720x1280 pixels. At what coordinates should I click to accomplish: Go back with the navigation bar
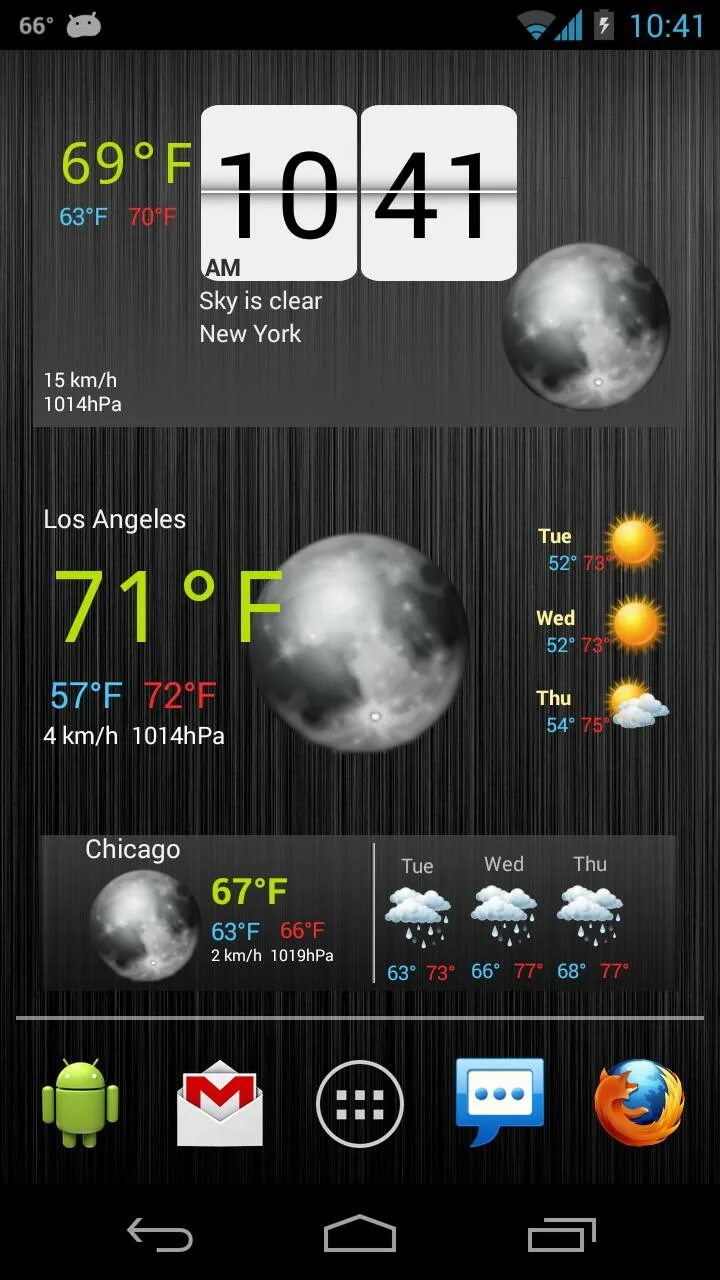160,1235
